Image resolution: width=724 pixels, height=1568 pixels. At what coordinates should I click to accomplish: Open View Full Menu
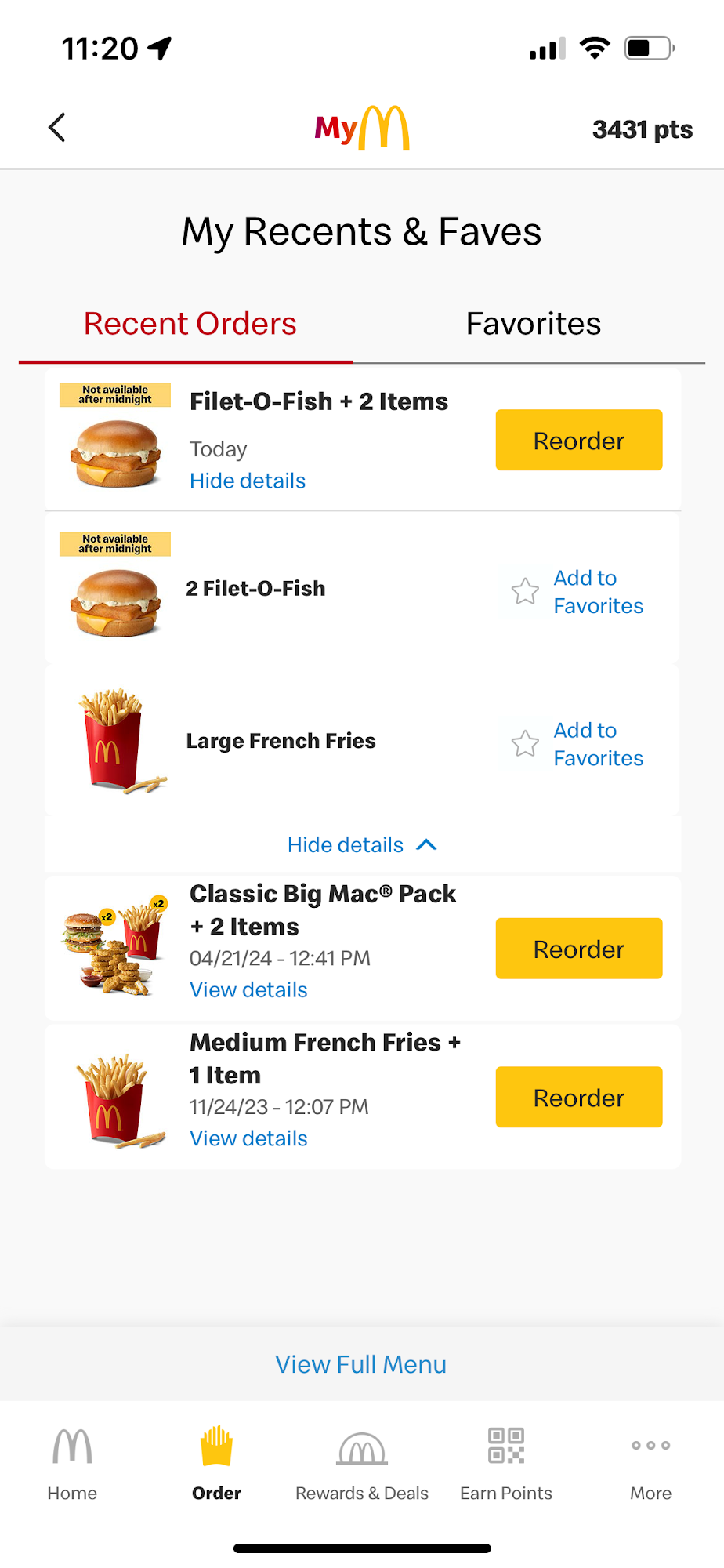pyautogui.click(x=361, y=1365)
